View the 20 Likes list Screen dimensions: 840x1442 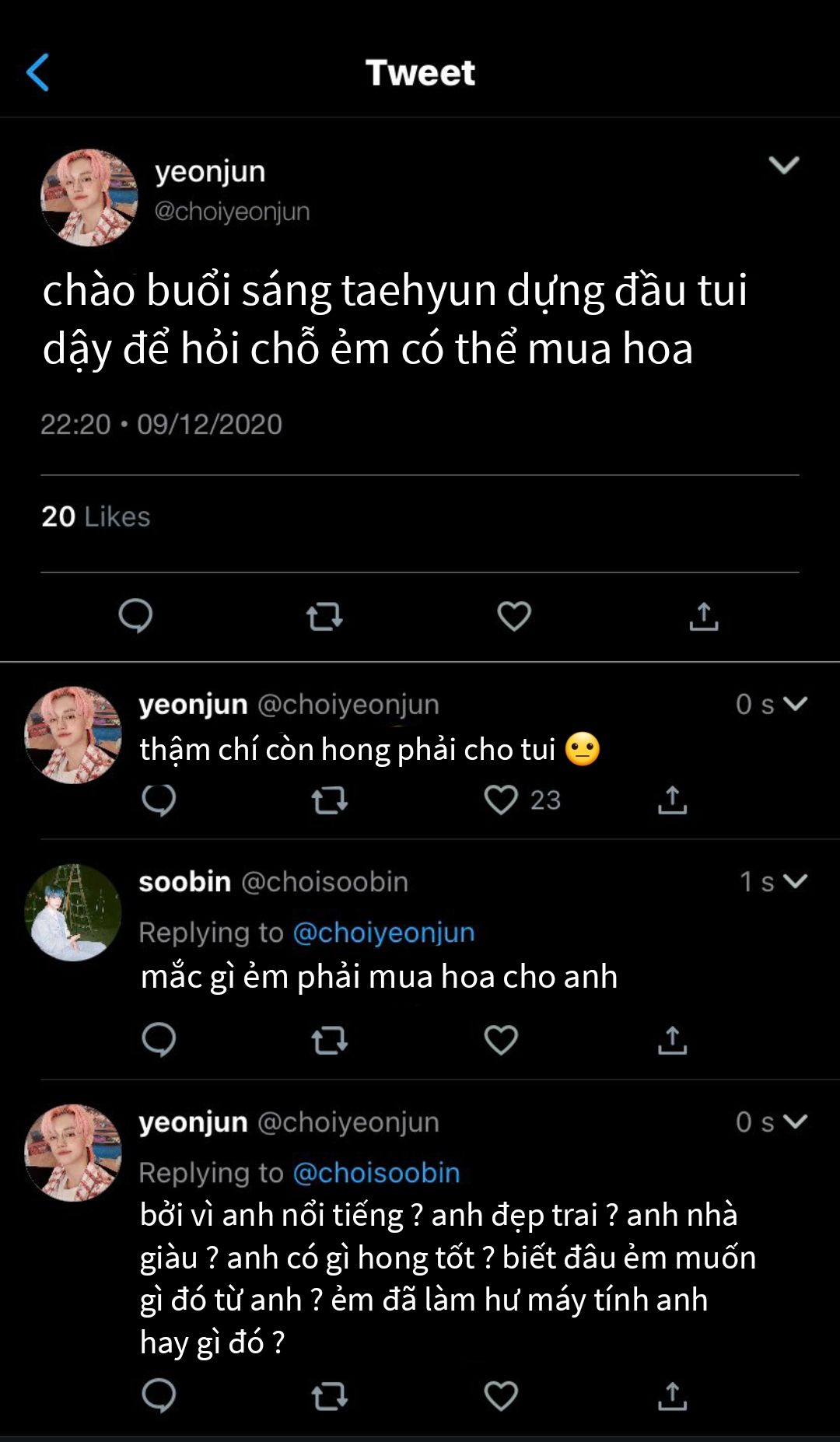(96, 516)
